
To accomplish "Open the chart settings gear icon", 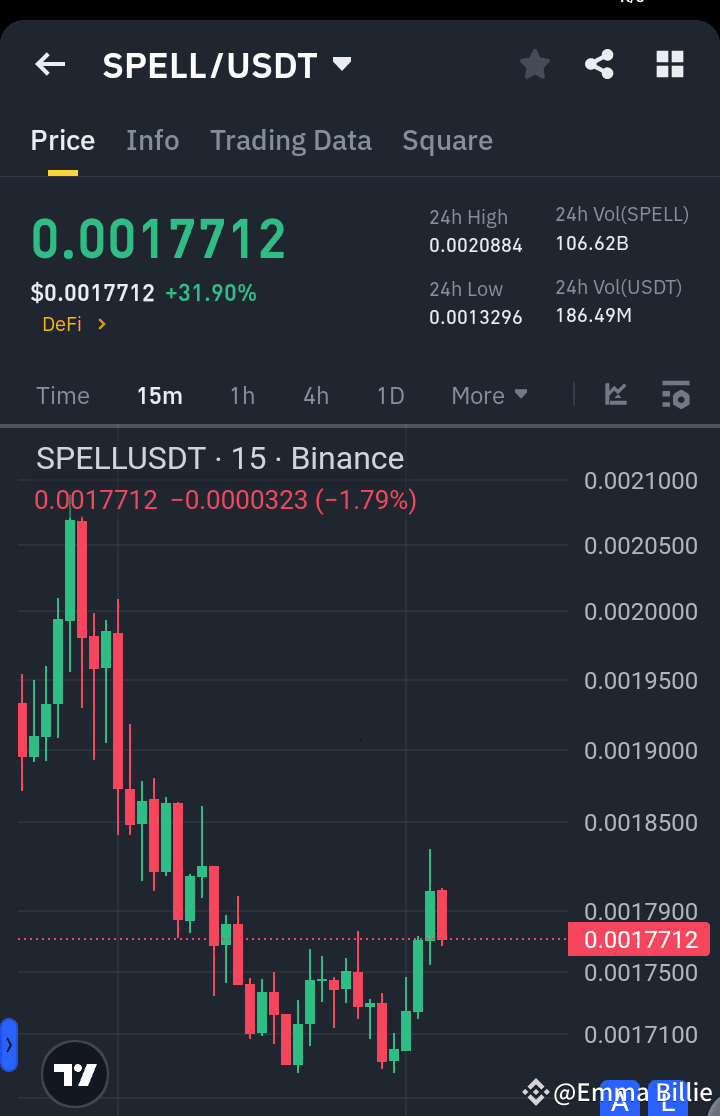I will 675,395.
